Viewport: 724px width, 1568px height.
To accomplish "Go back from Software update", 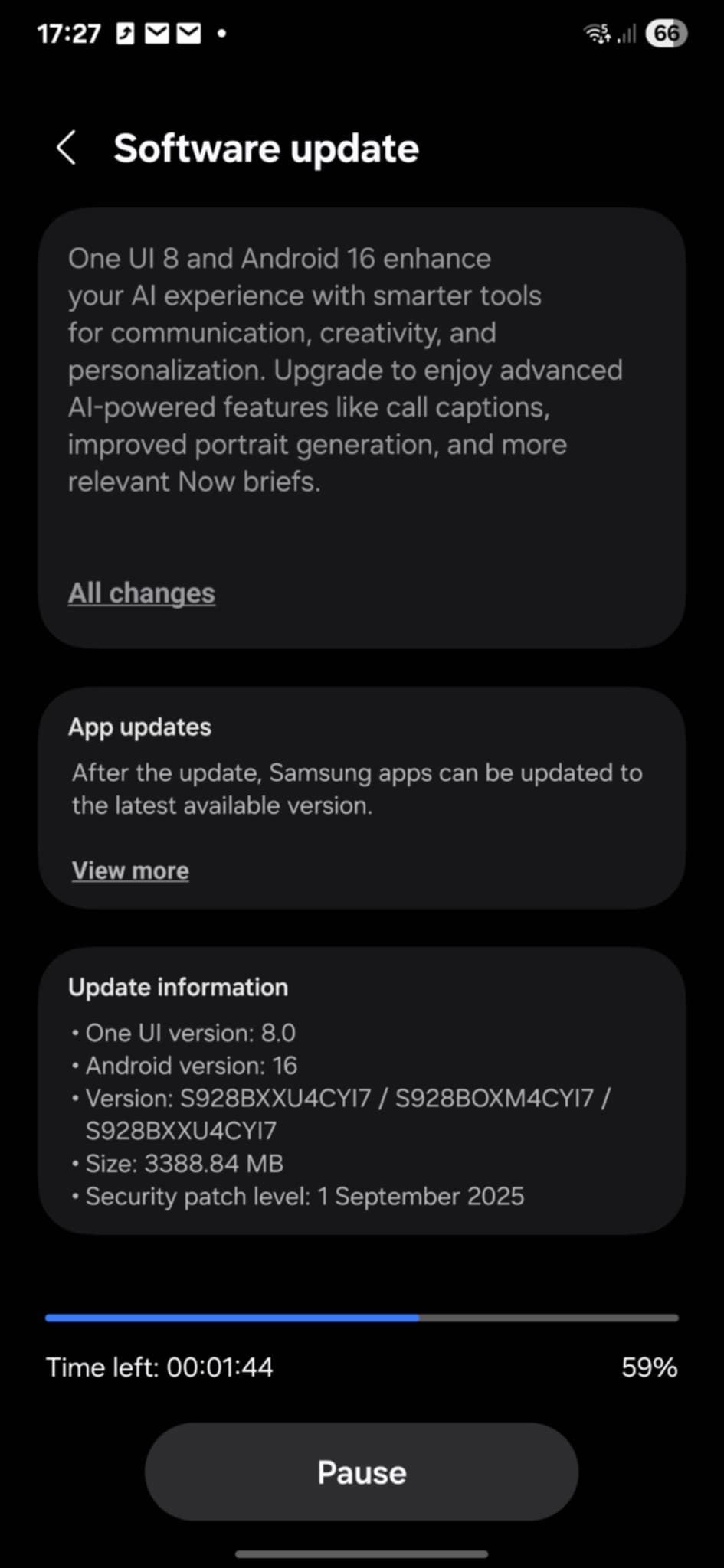I will [66, 147].
